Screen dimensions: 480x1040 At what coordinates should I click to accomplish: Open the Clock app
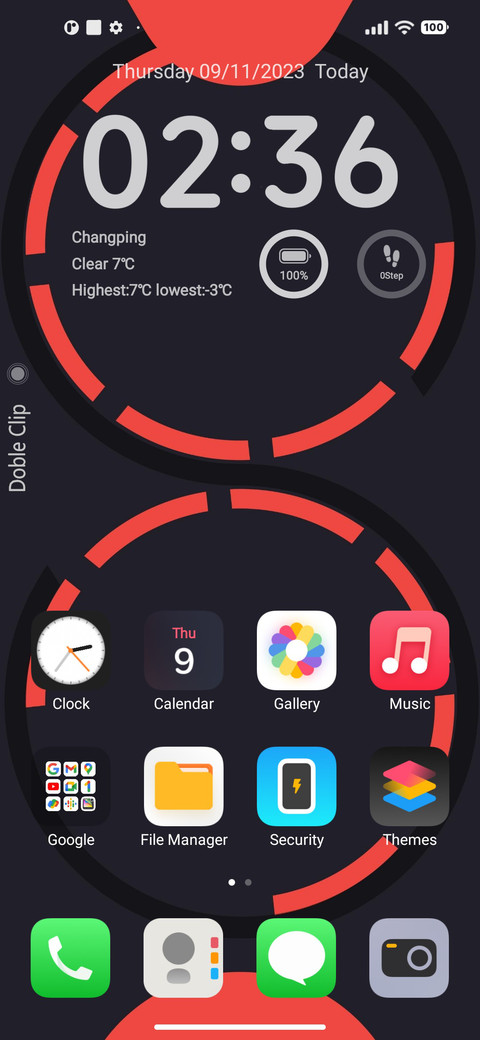[71, 650]
